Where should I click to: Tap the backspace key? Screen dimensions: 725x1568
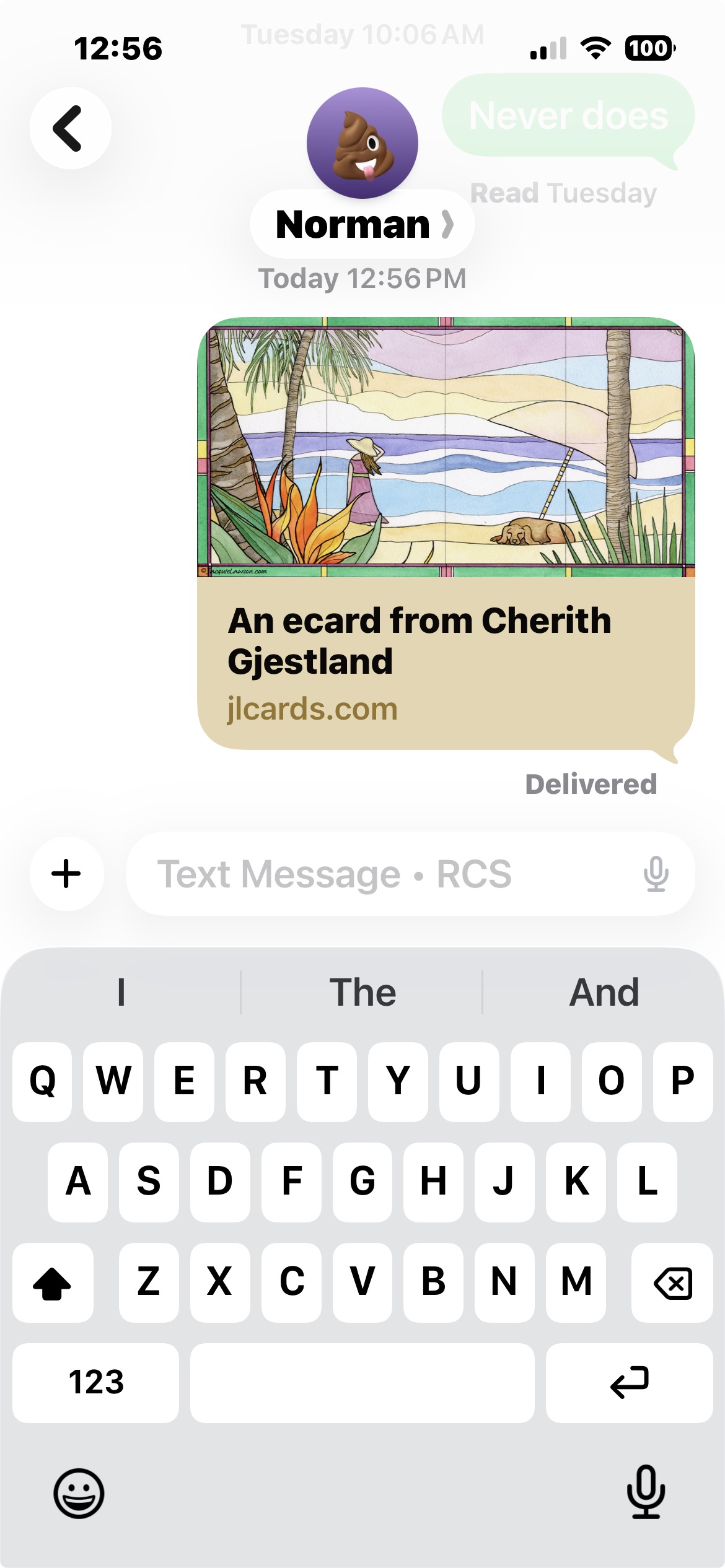pos(672,1282)
